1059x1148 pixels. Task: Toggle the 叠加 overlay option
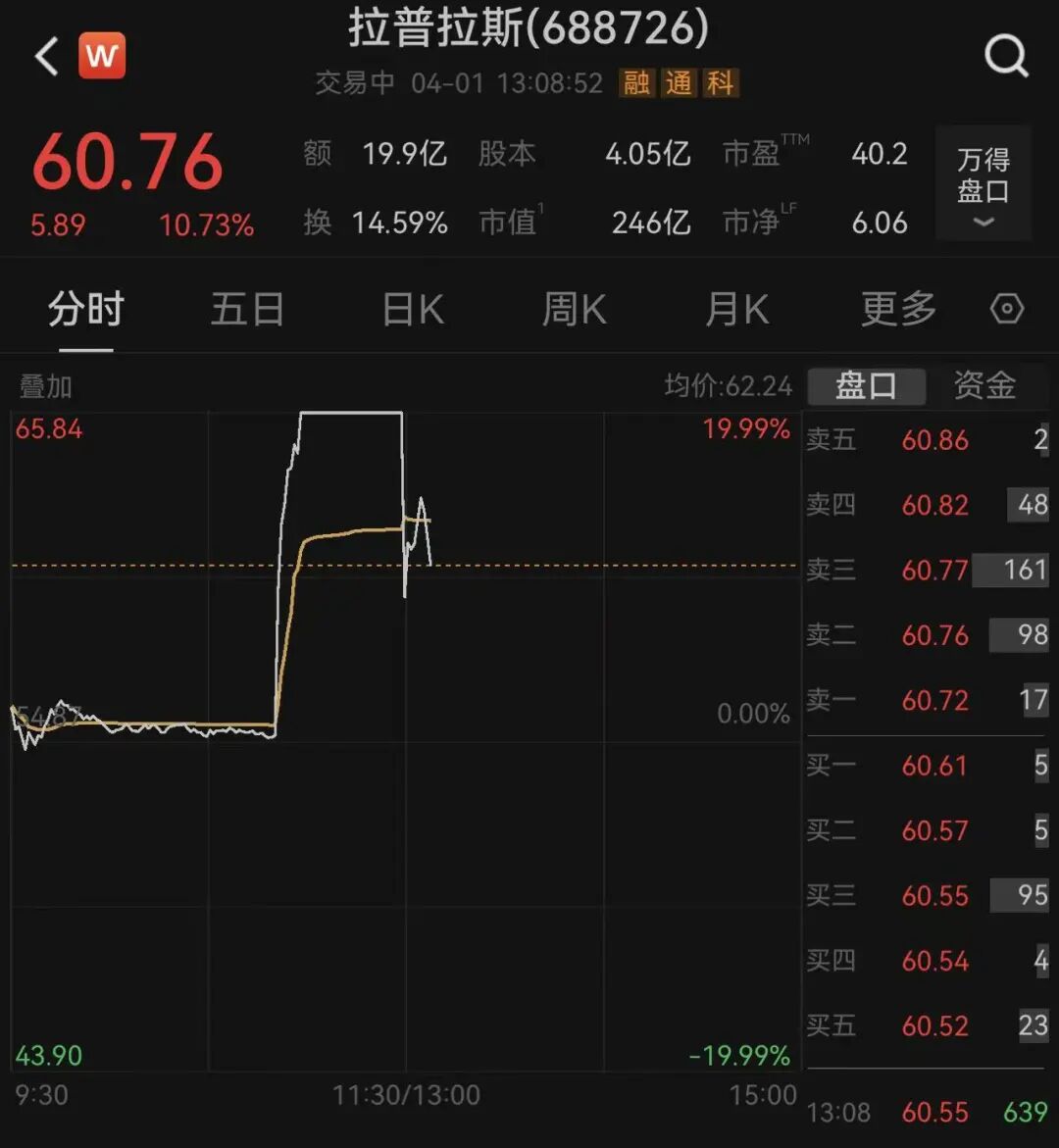(43, 386)
